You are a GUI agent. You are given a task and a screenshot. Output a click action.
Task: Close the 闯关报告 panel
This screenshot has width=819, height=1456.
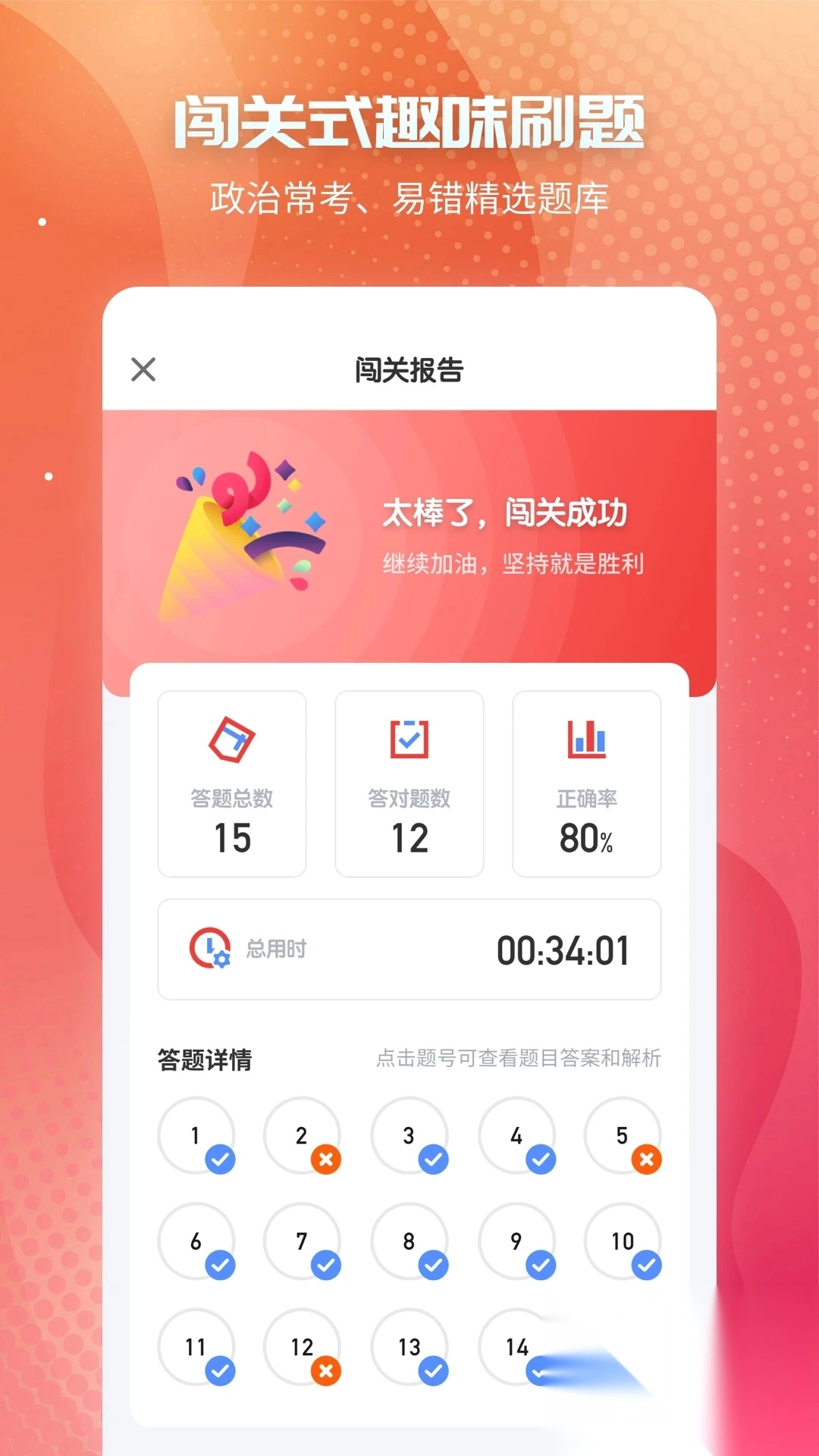tap(143, 370)
